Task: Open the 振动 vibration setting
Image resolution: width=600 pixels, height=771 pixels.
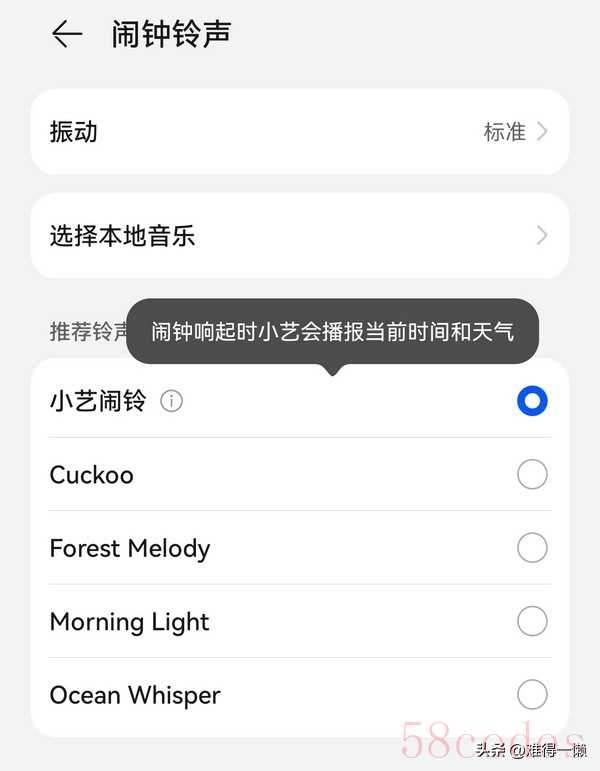Action: click(300, 132)
